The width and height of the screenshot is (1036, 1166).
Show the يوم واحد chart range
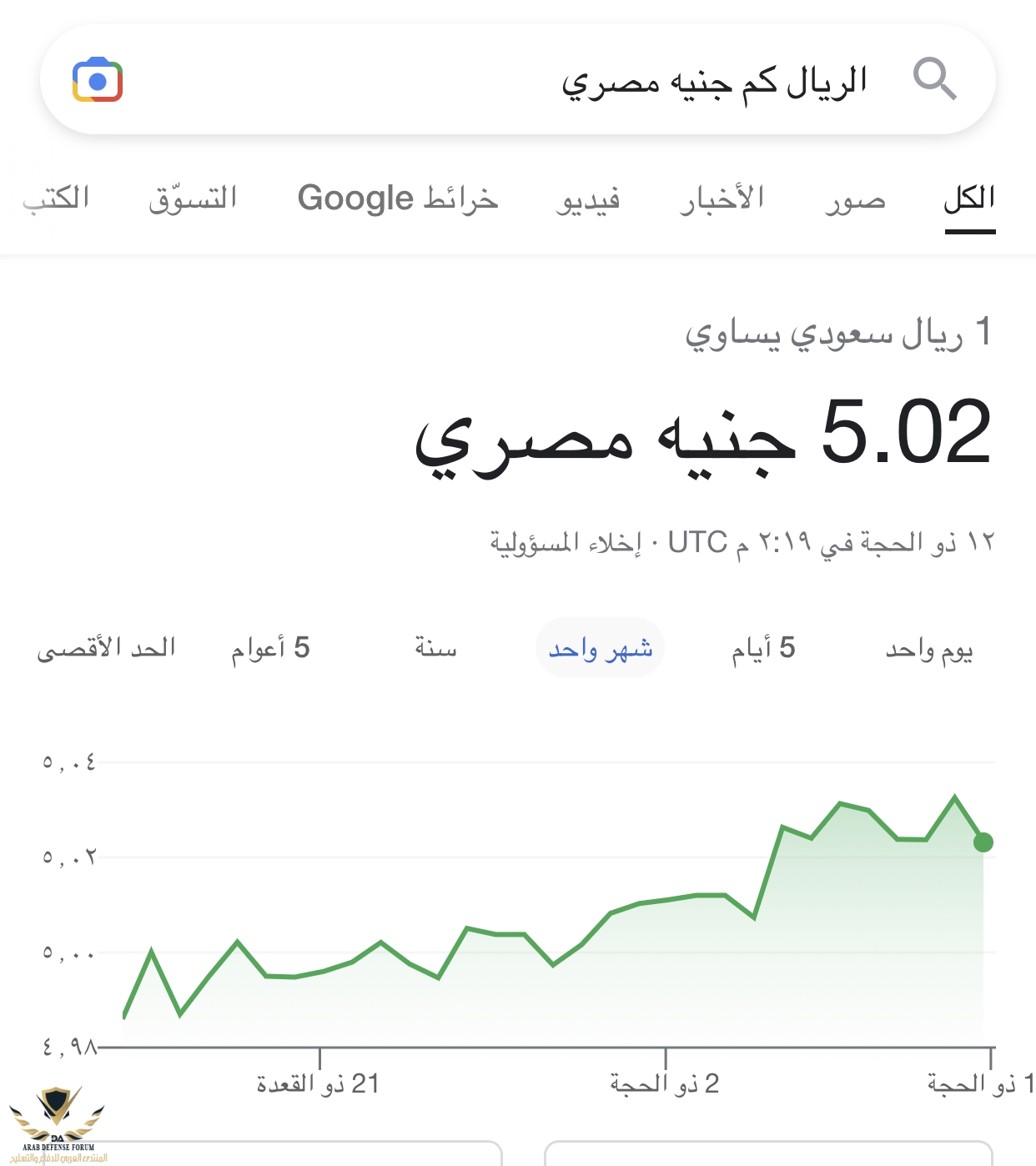click(x=929, y=649)
